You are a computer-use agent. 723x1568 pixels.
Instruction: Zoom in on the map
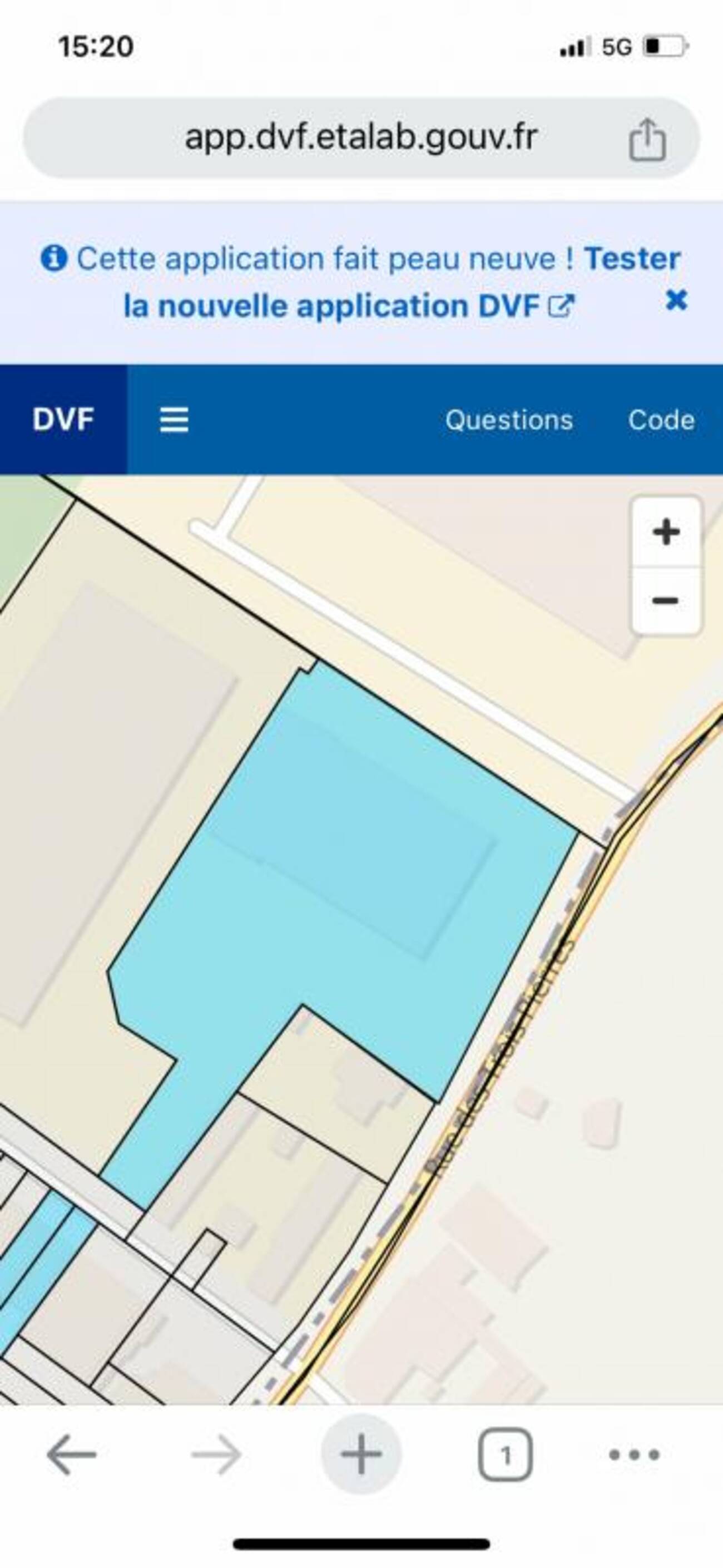(x=666, y=532)
